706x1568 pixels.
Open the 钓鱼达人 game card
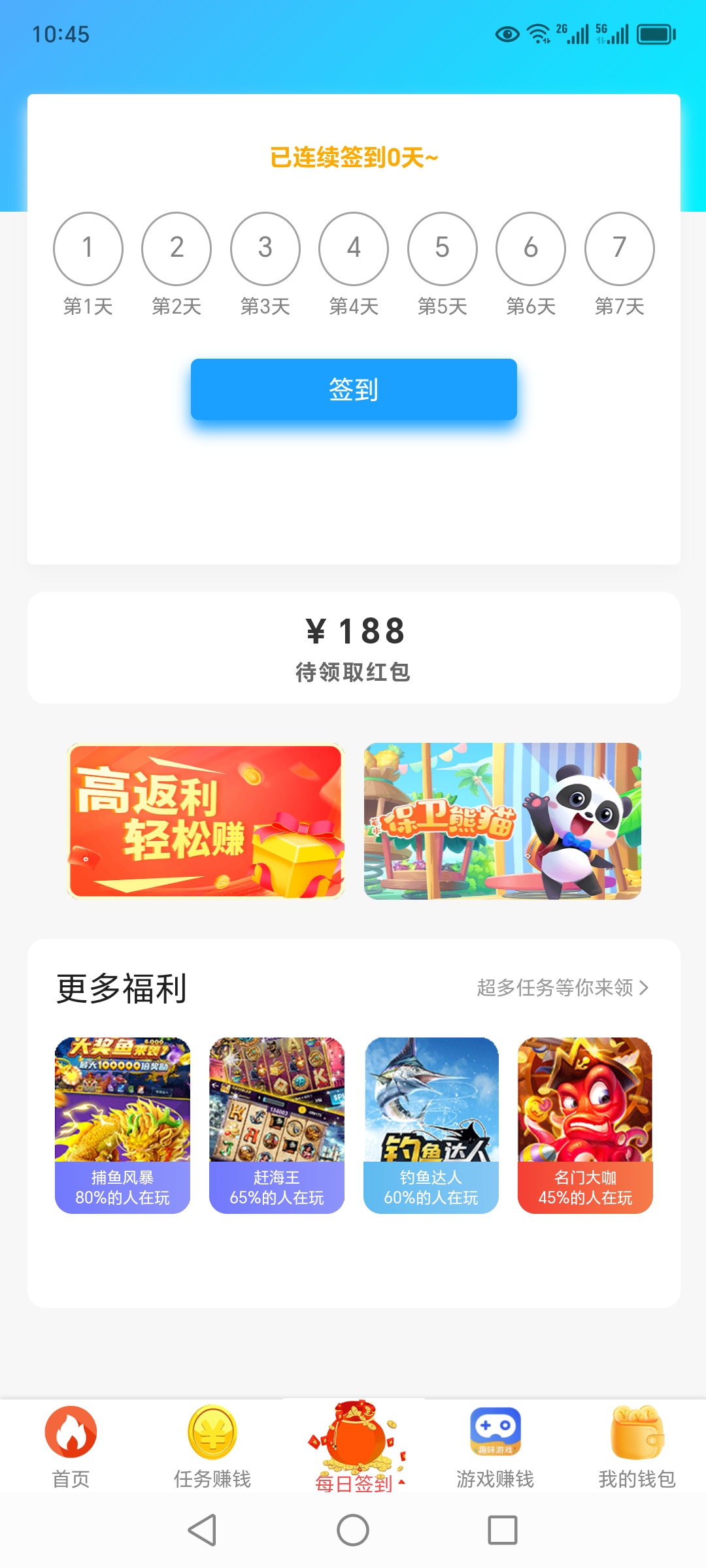tap(431, 1125)
